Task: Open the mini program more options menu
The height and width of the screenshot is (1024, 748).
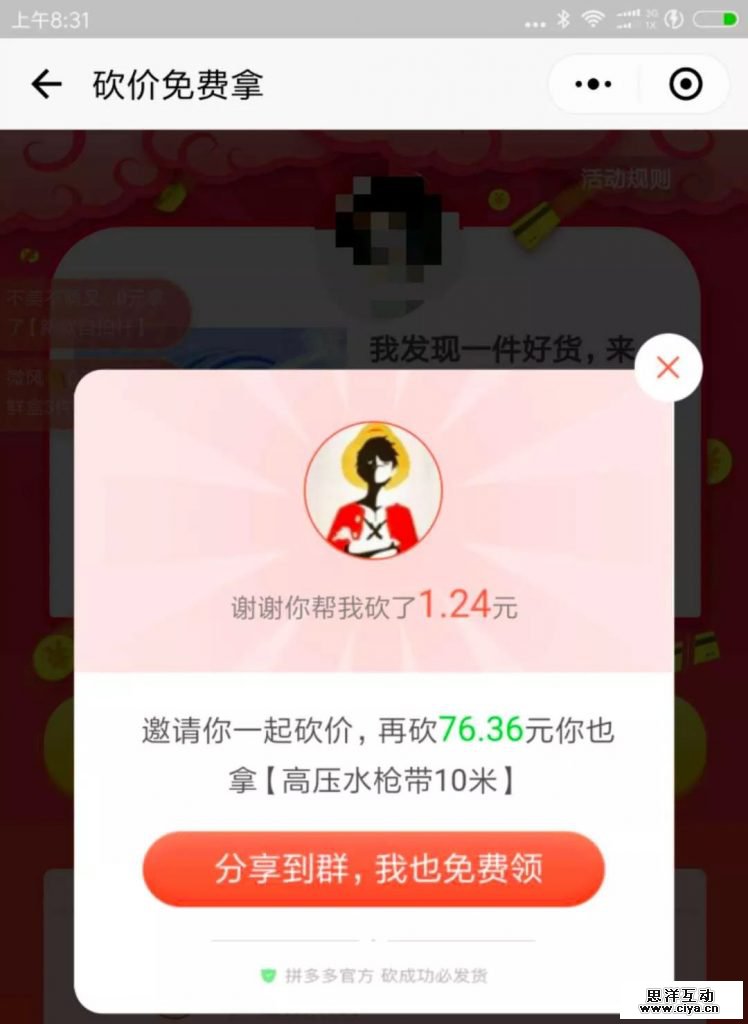Action: click(x=594, y=85)
